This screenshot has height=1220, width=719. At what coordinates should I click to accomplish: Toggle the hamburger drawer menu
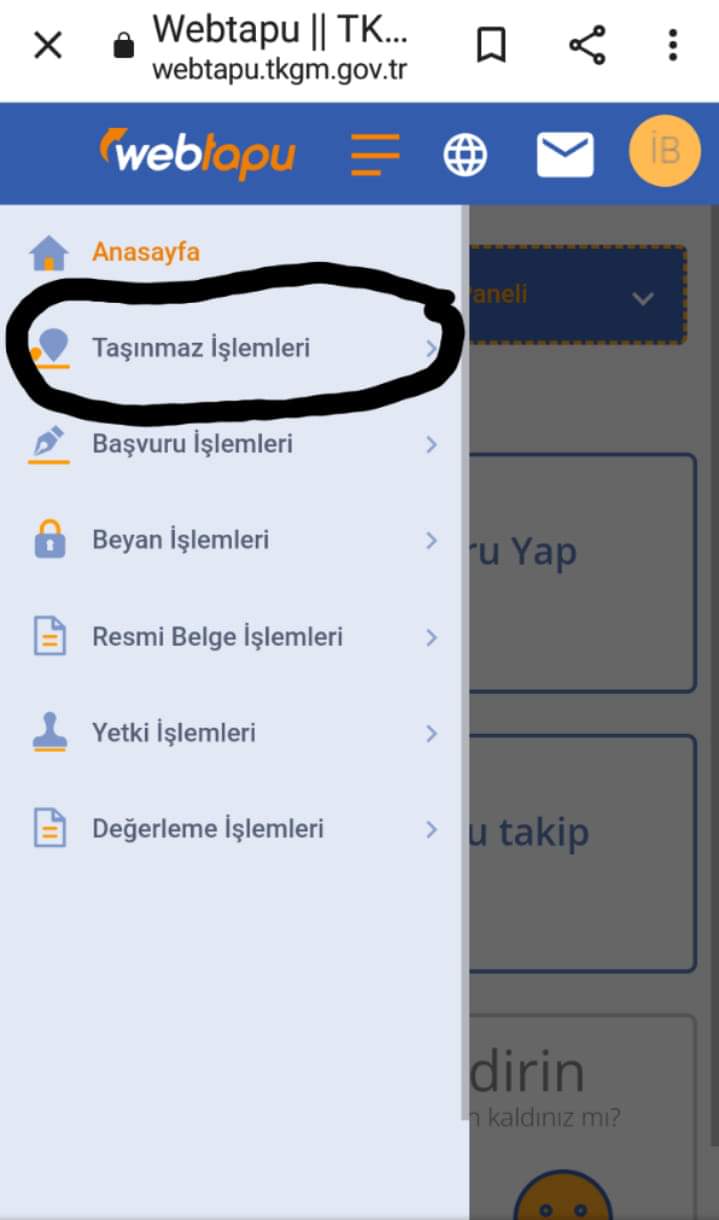pyautogui.click(x=375, y=155)
